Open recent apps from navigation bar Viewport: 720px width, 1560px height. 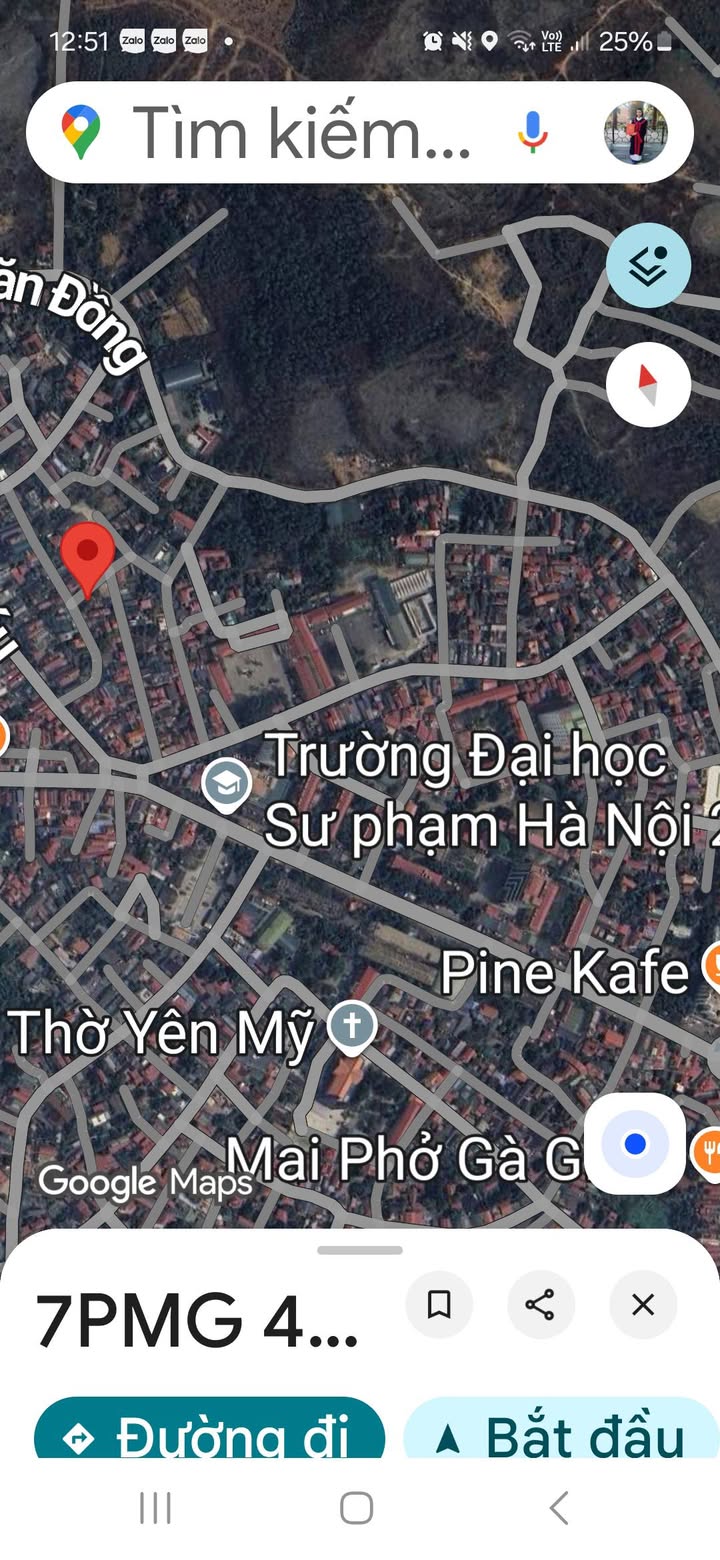click(x=155, y=1508)
